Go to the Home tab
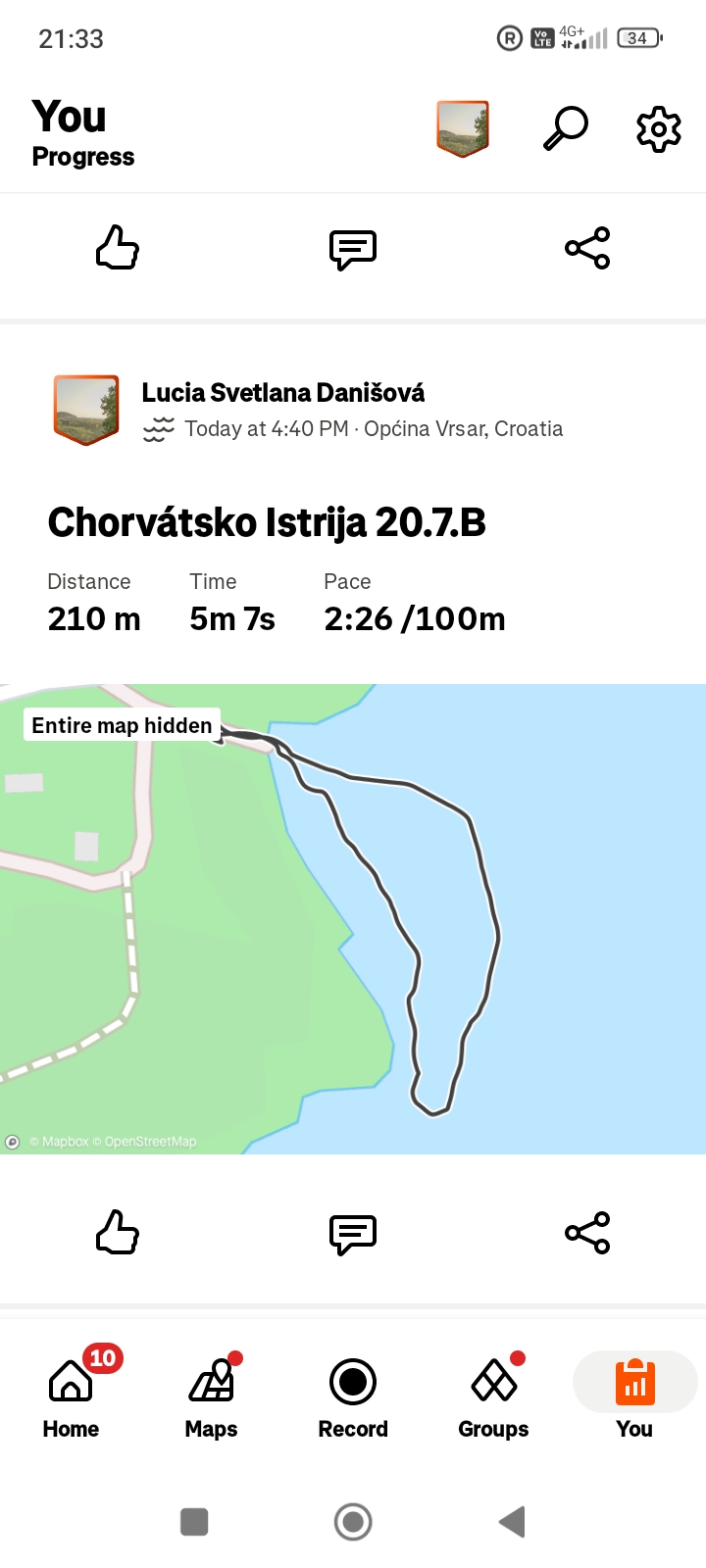This screenshot has width=706, height=1568. (71, 1392)
